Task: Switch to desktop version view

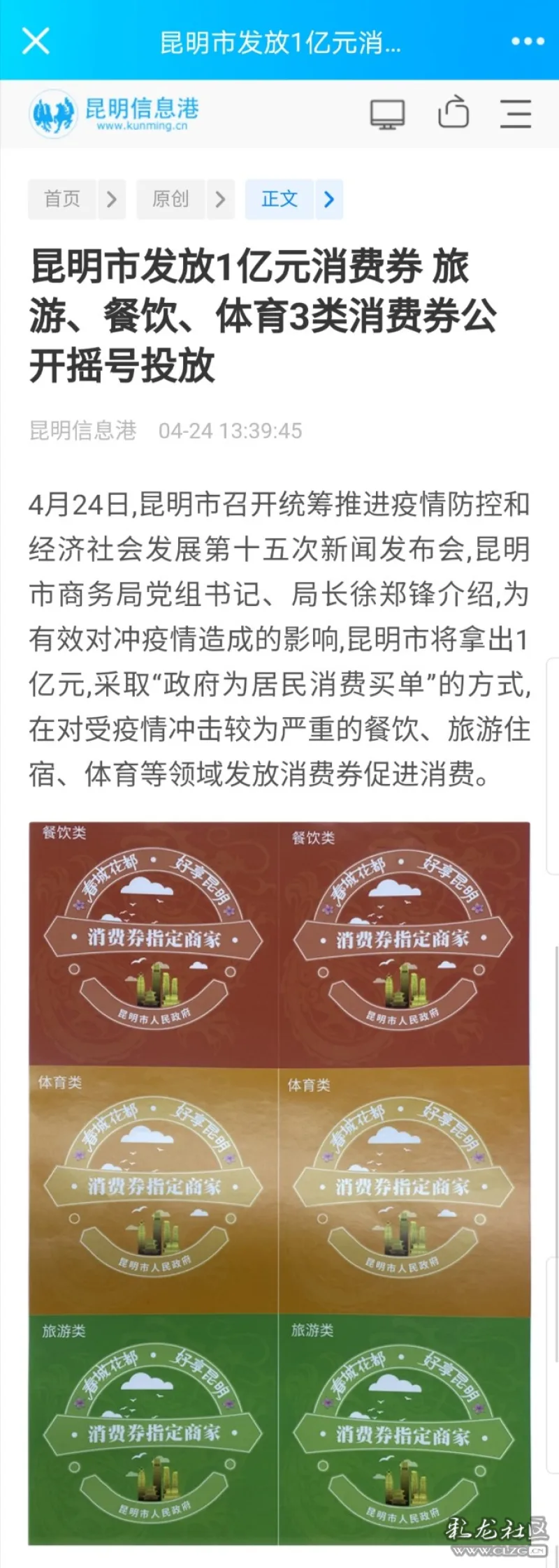Action: pos(387,114)
